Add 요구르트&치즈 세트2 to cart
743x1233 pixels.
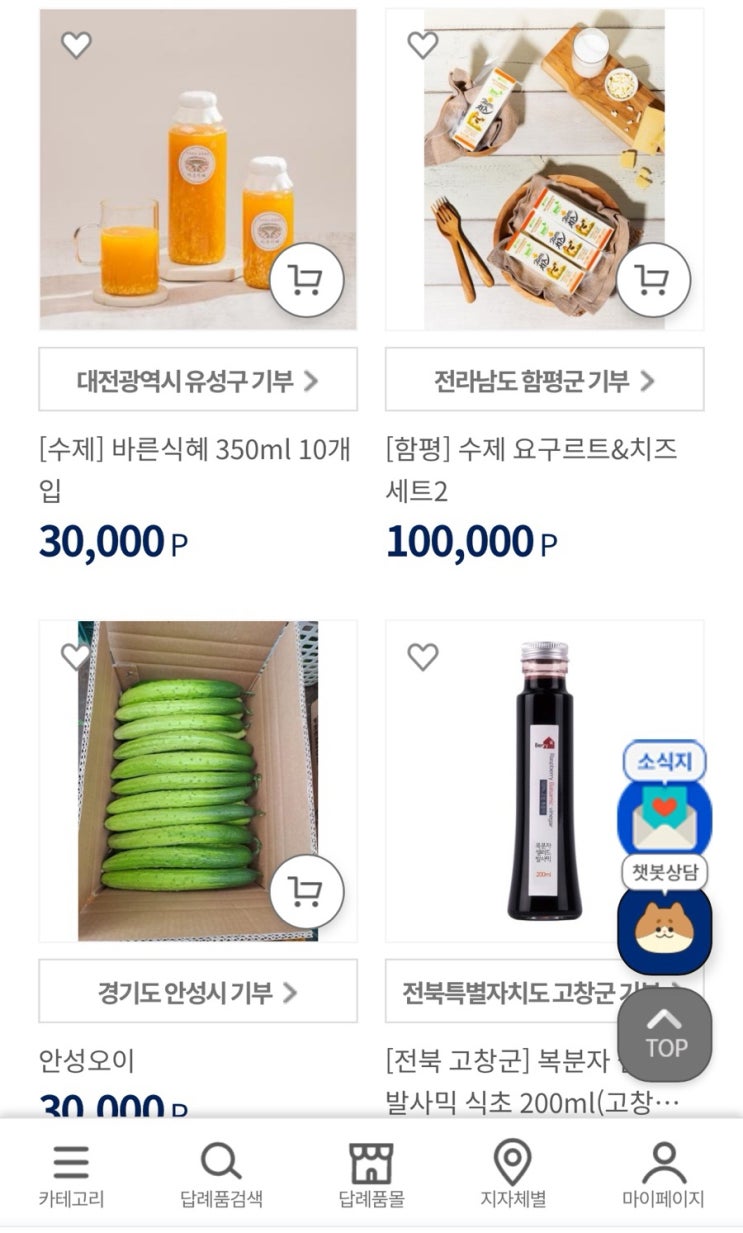tap(653, 281)
